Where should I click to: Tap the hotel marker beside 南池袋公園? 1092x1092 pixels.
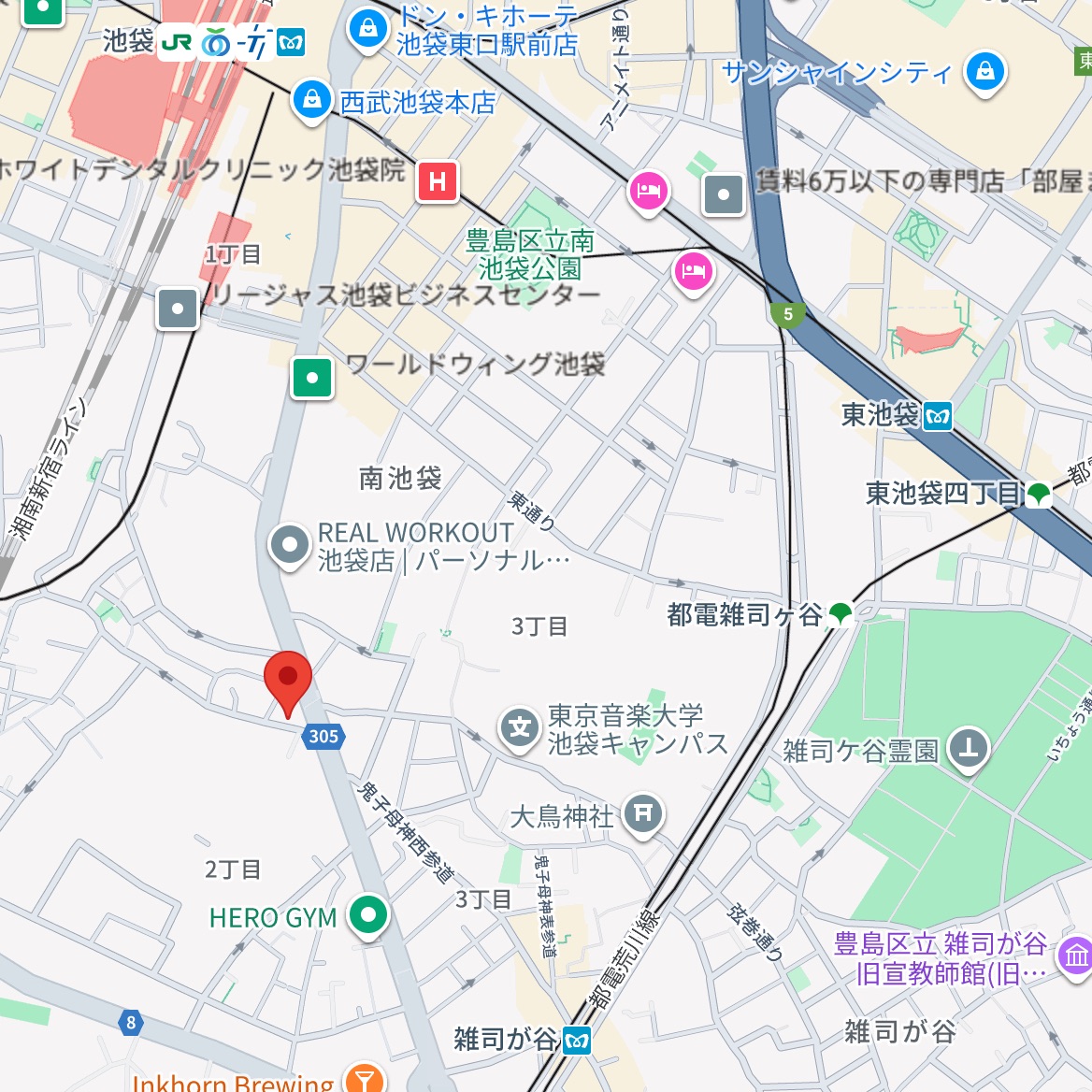pyautogui.click(x=693, y=271)
